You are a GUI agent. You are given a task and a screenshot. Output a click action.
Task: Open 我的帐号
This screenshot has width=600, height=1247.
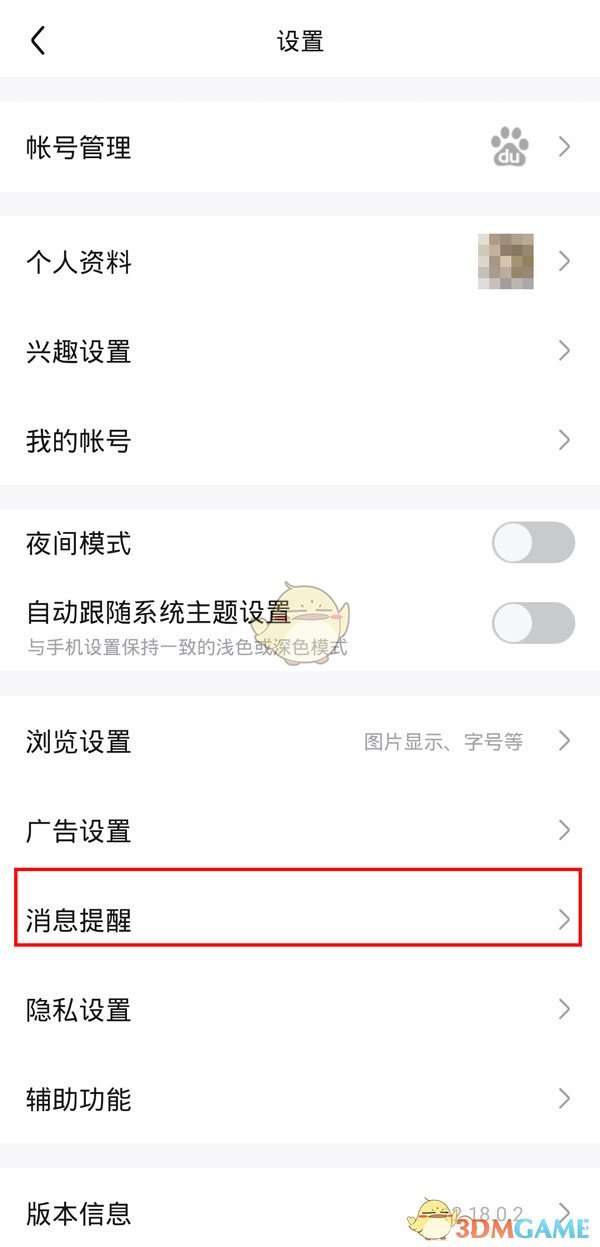(300, 440)
